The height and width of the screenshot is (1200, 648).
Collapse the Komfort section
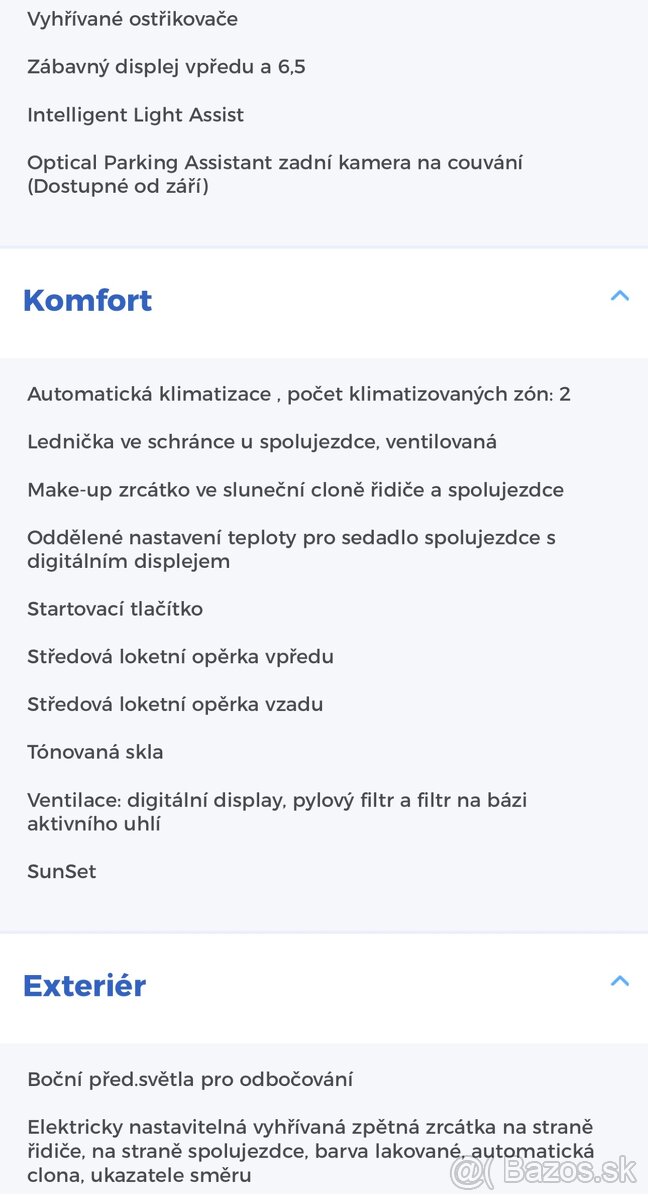[x=619, y=296]
